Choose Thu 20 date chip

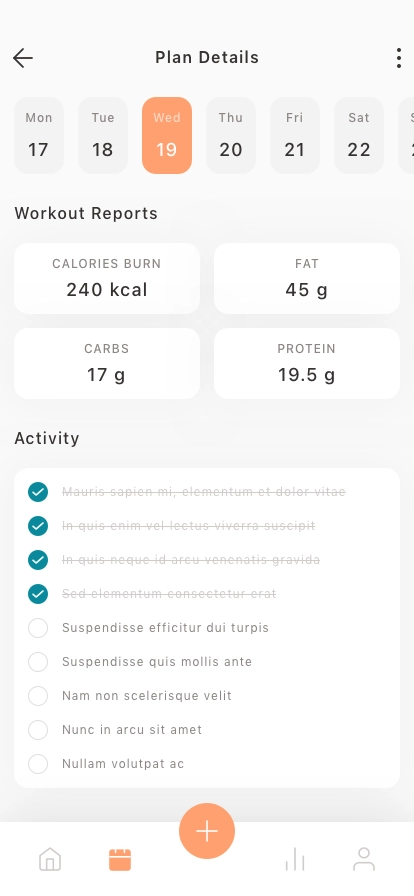tap(231, 135)
